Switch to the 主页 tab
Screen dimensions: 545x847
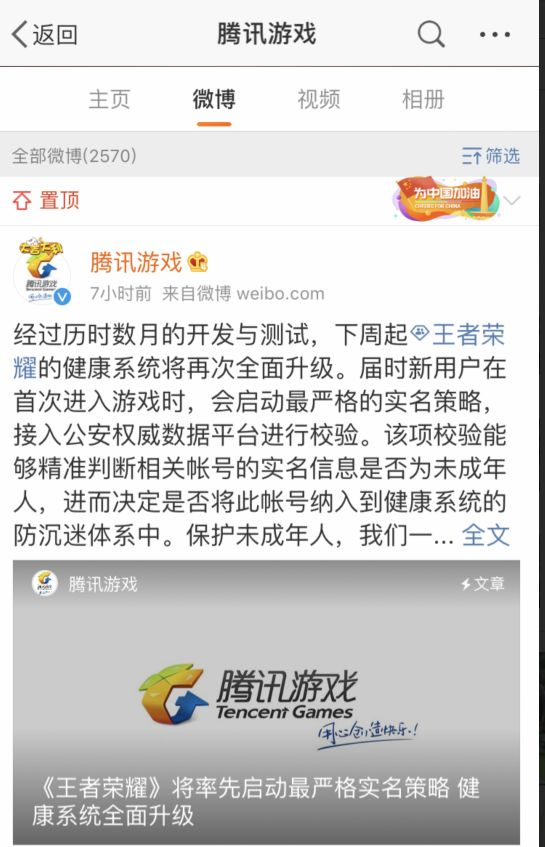(109, 99)
